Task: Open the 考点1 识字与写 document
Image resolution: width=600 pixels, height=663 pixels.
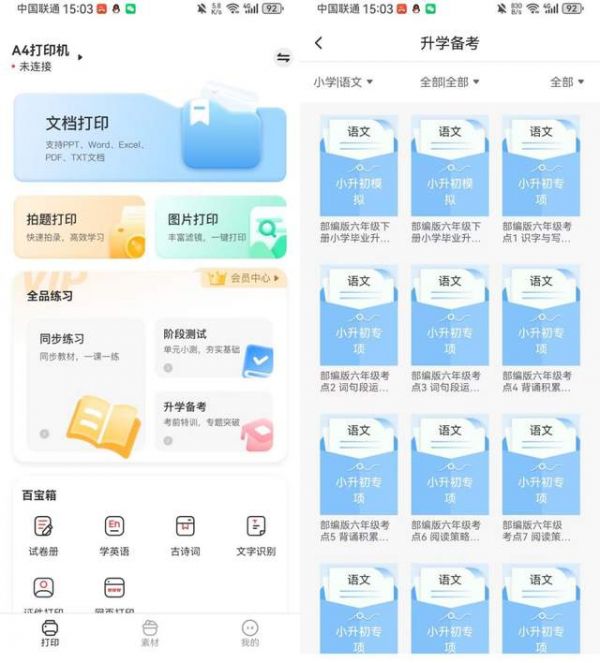Action: 541,180
